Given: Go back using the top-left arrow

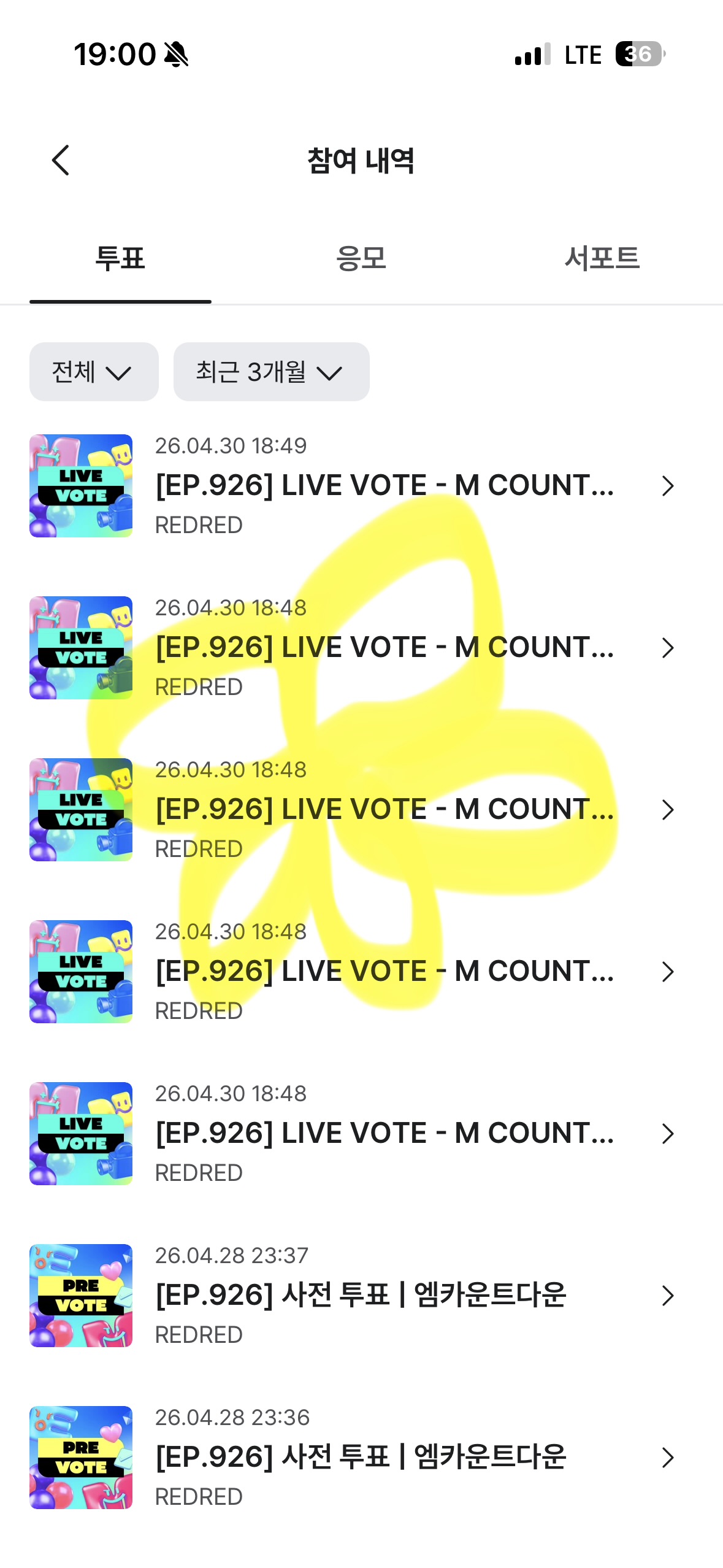Looking at the screenshot, I should pos(60,161).
